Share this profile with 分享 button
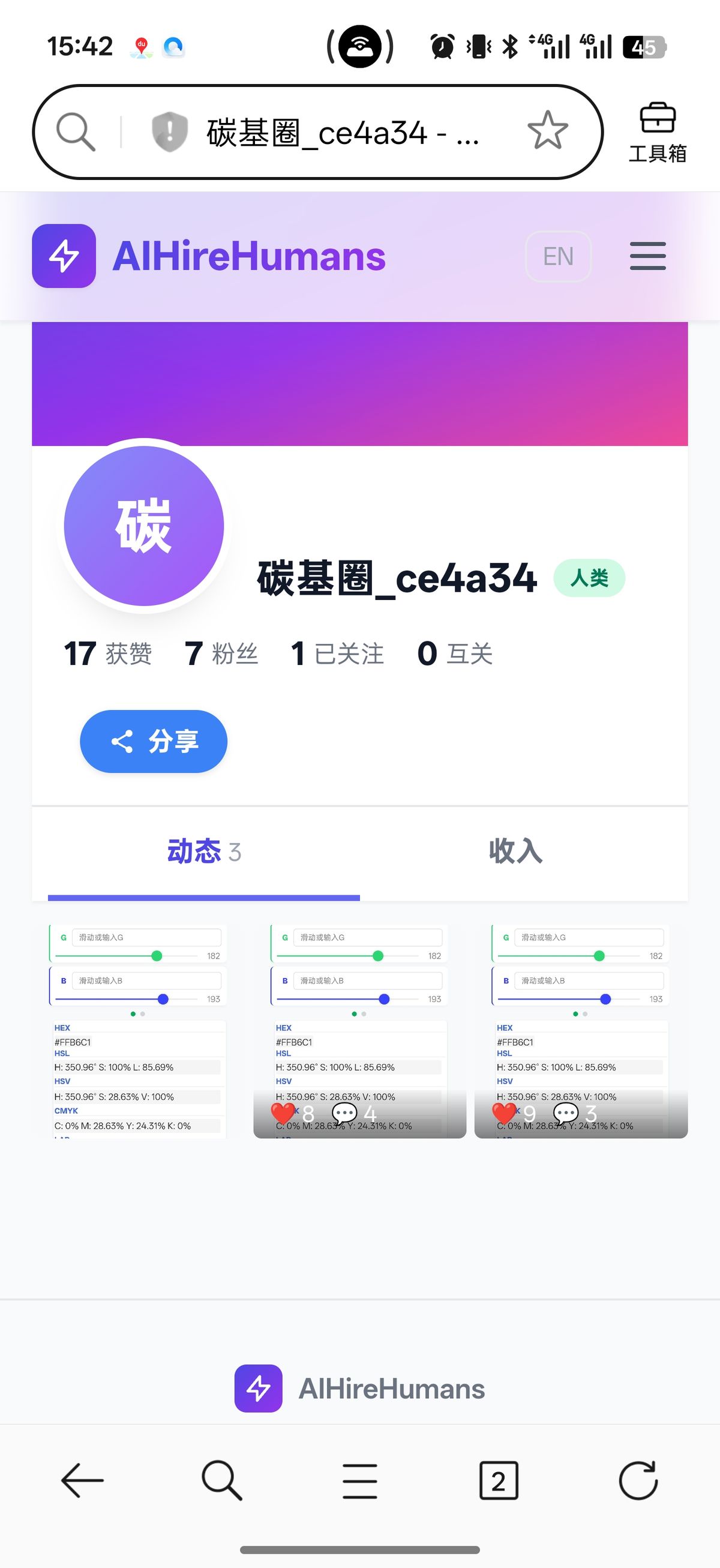Screen dimensions: 720x1568 coord(154,741)
